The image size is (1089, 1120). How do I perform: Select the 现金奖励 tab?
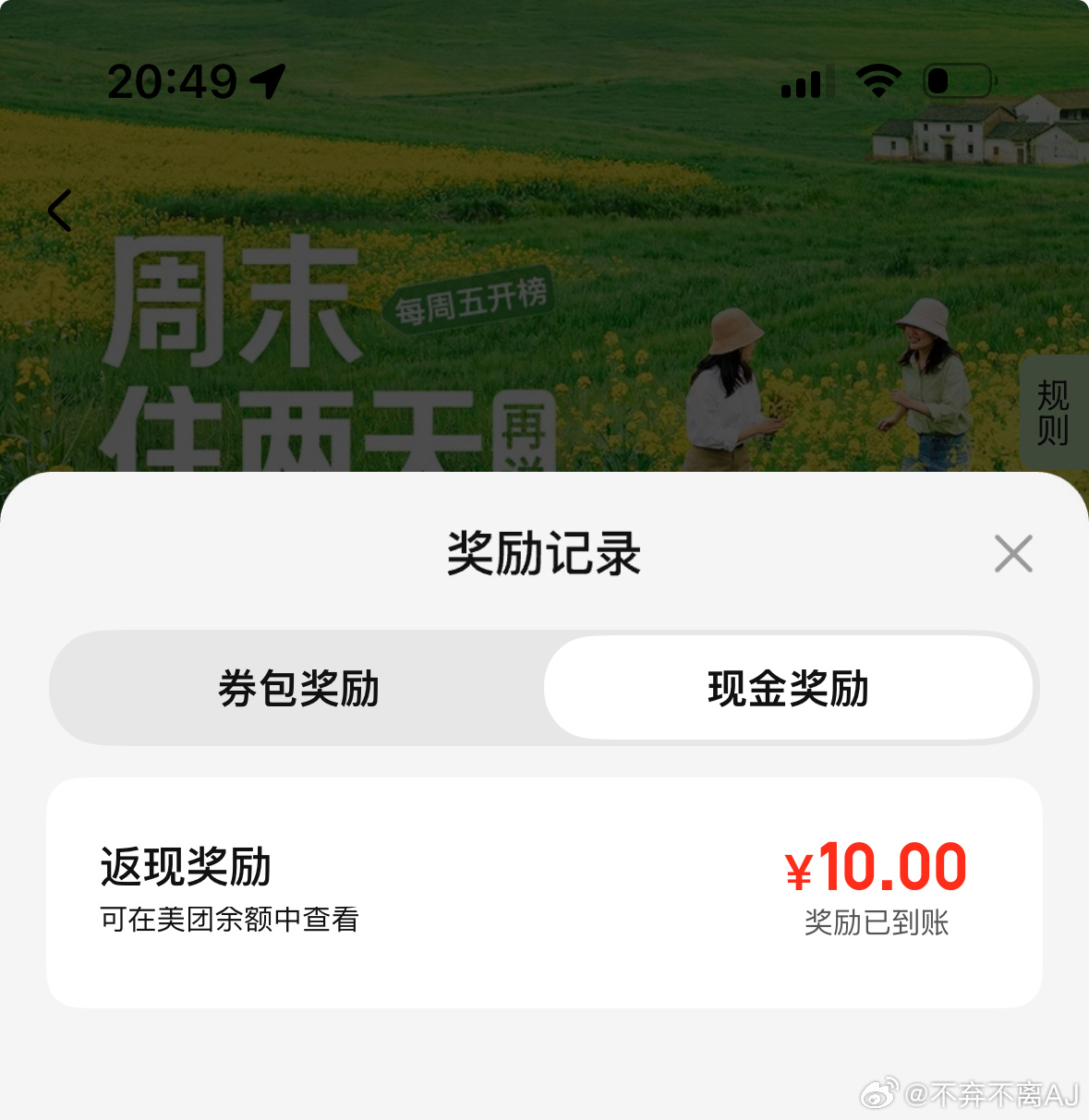788,689
